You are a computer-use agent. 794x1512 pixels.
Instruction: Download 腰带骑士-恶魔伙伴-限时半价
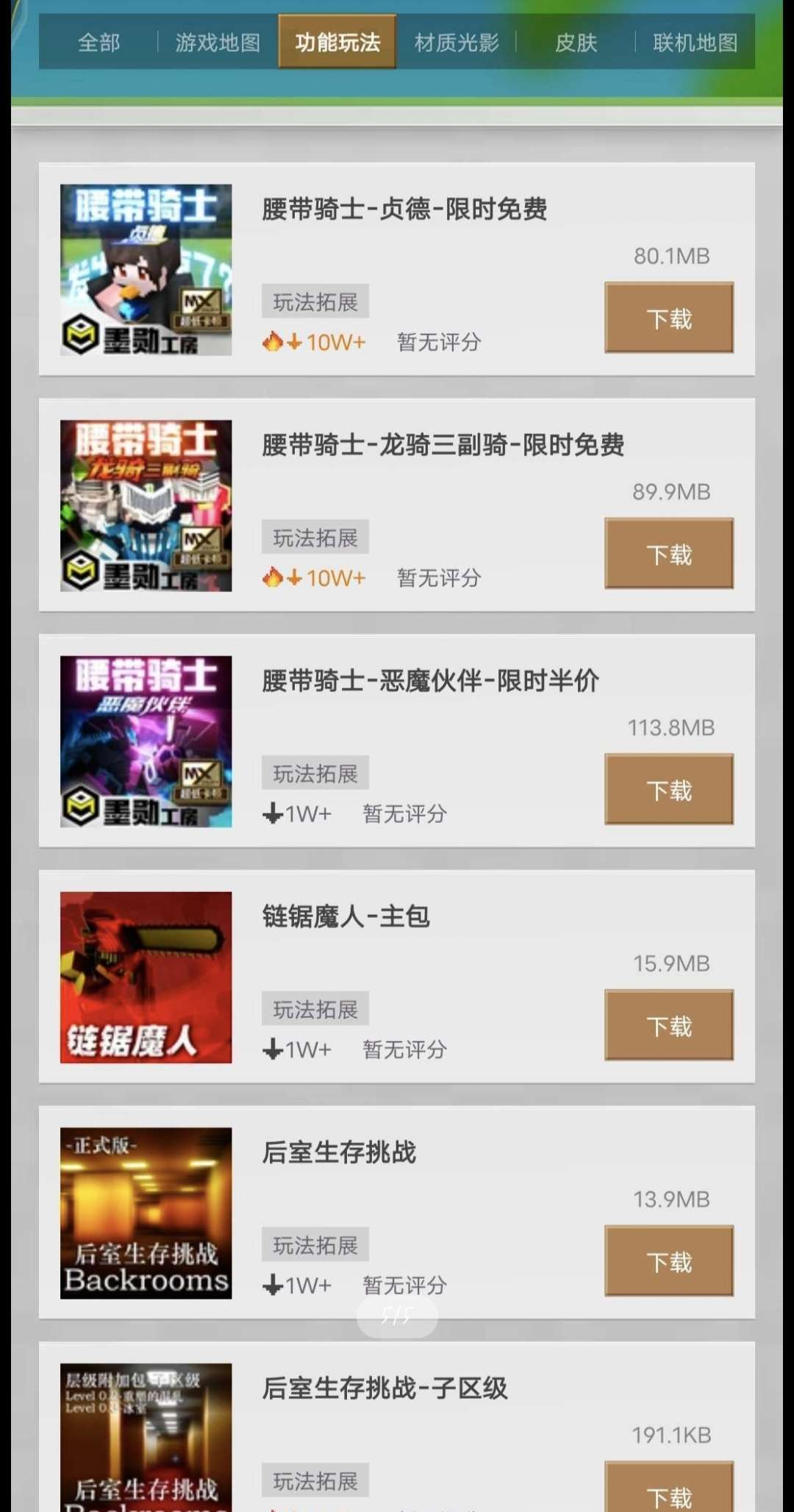(x=669, y=790)
